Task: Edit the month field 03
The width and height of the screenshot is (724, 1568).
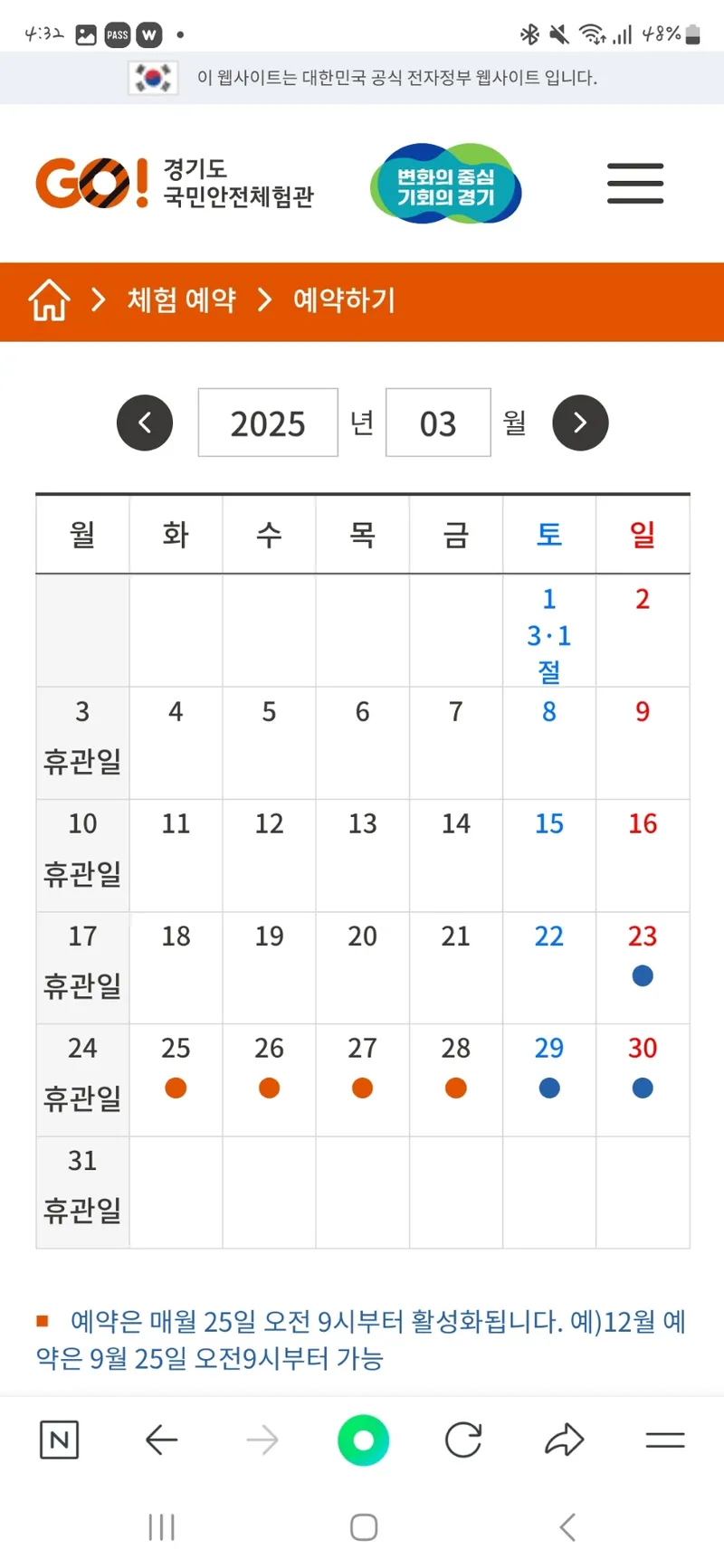Action: click(438, 423)
